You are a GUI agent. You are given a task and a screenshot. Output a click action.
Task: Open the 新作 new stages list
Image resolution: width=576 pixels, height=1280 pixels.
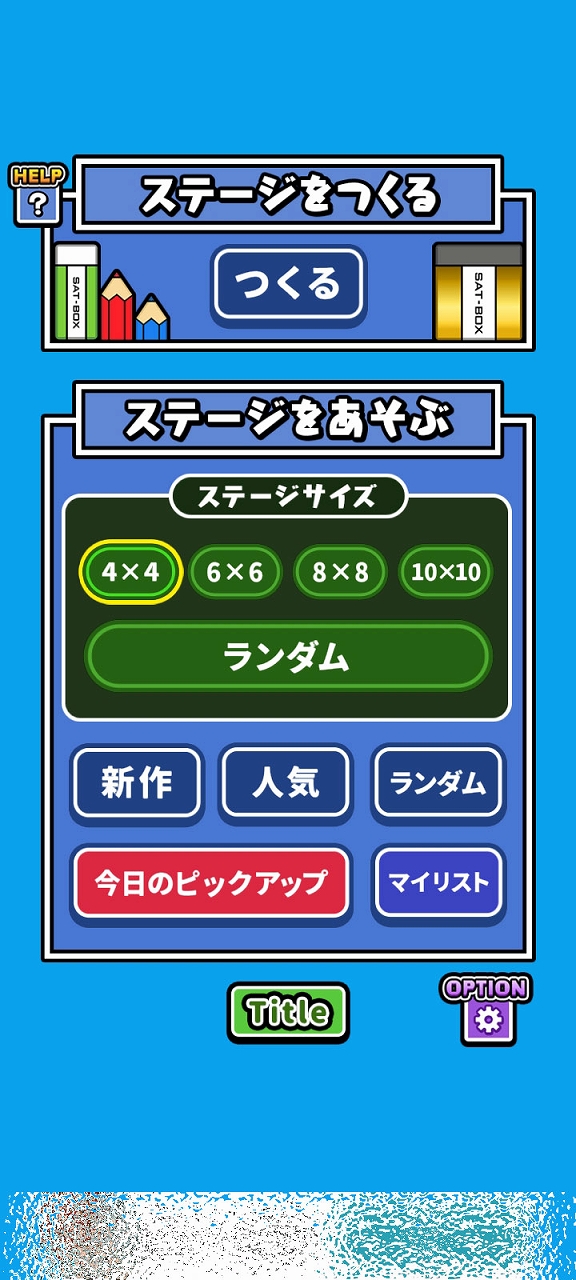pos(137,783)
